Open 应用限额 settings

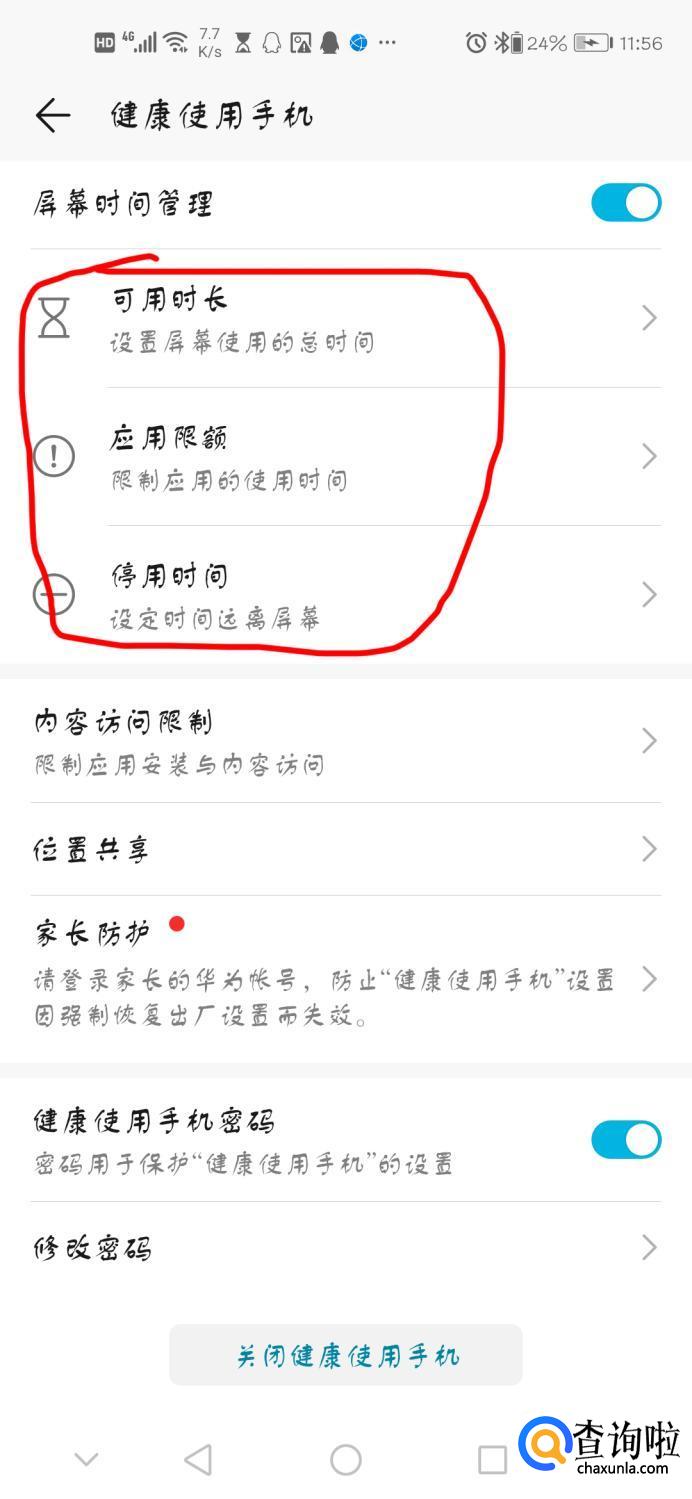(x=345, y=457)
